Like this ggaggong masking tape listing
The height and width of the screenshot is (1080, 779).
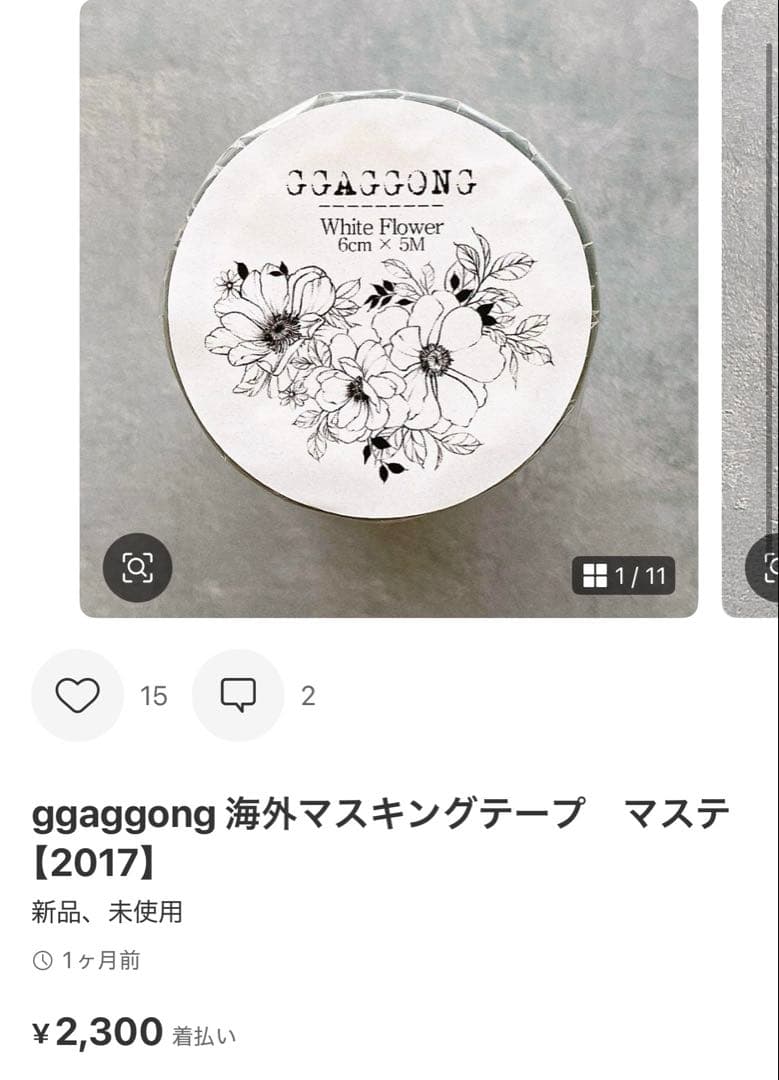pos(78,695)
